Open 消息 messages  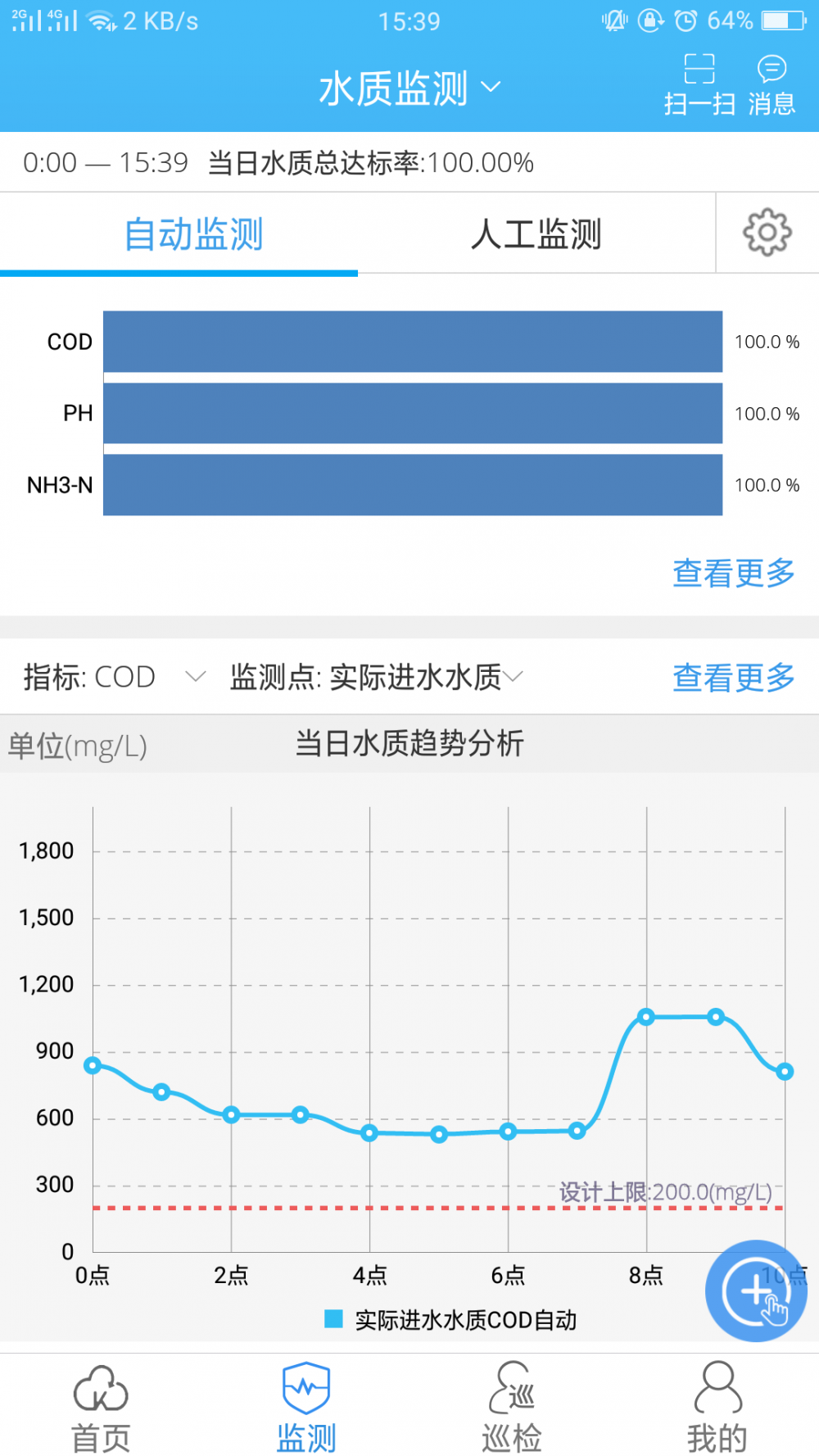[x=771, y=84]
